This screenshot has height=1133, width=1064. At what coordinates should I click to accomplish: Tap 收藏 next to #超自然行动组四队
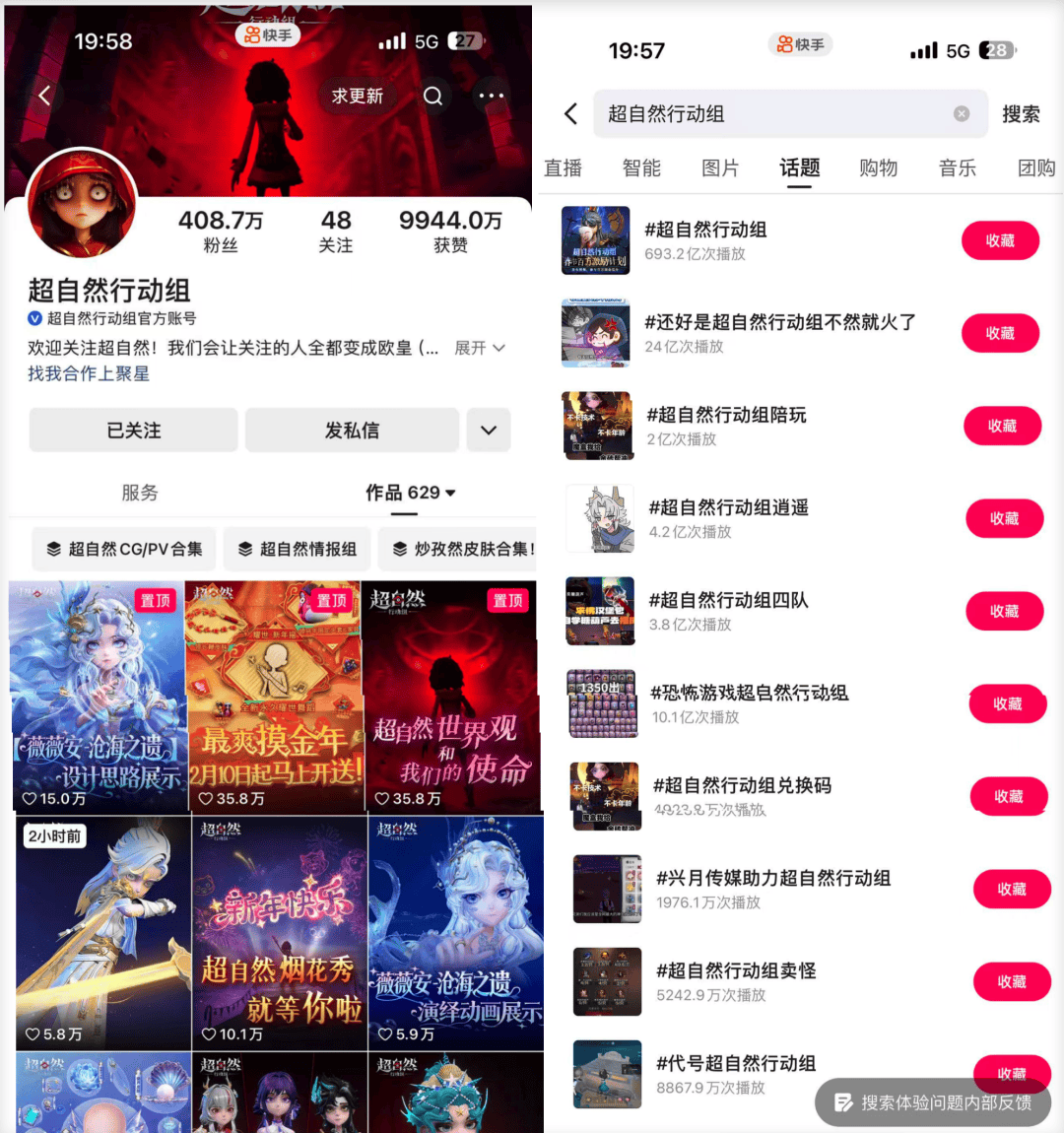1004,612
